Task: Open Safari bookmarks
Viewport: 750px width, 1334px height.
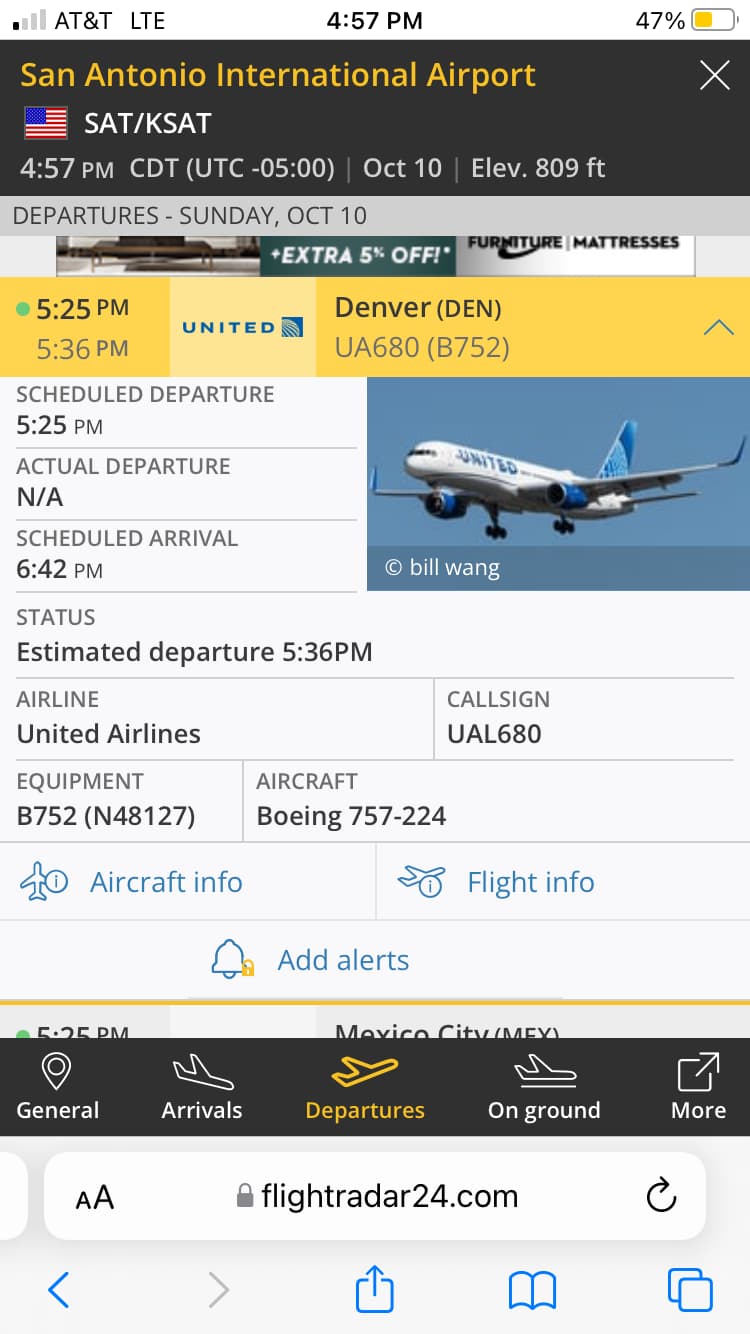Action: [x=532, y=1290]
